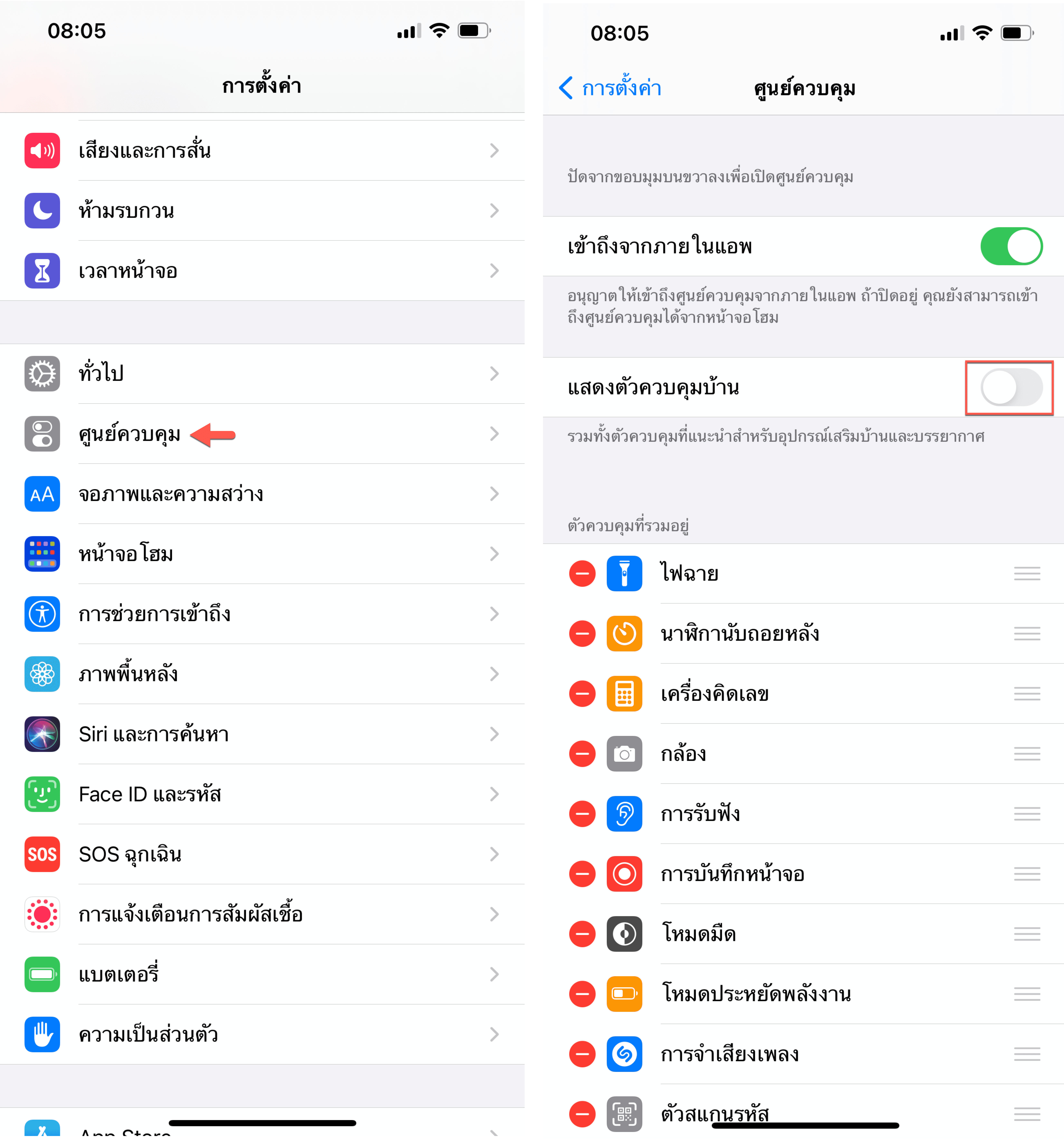This screenshot has width=1064, height=1145.
Task: Open ความเป็นส่วนตัว settings
Action: pyautogui.click(x=262, y=1034)
